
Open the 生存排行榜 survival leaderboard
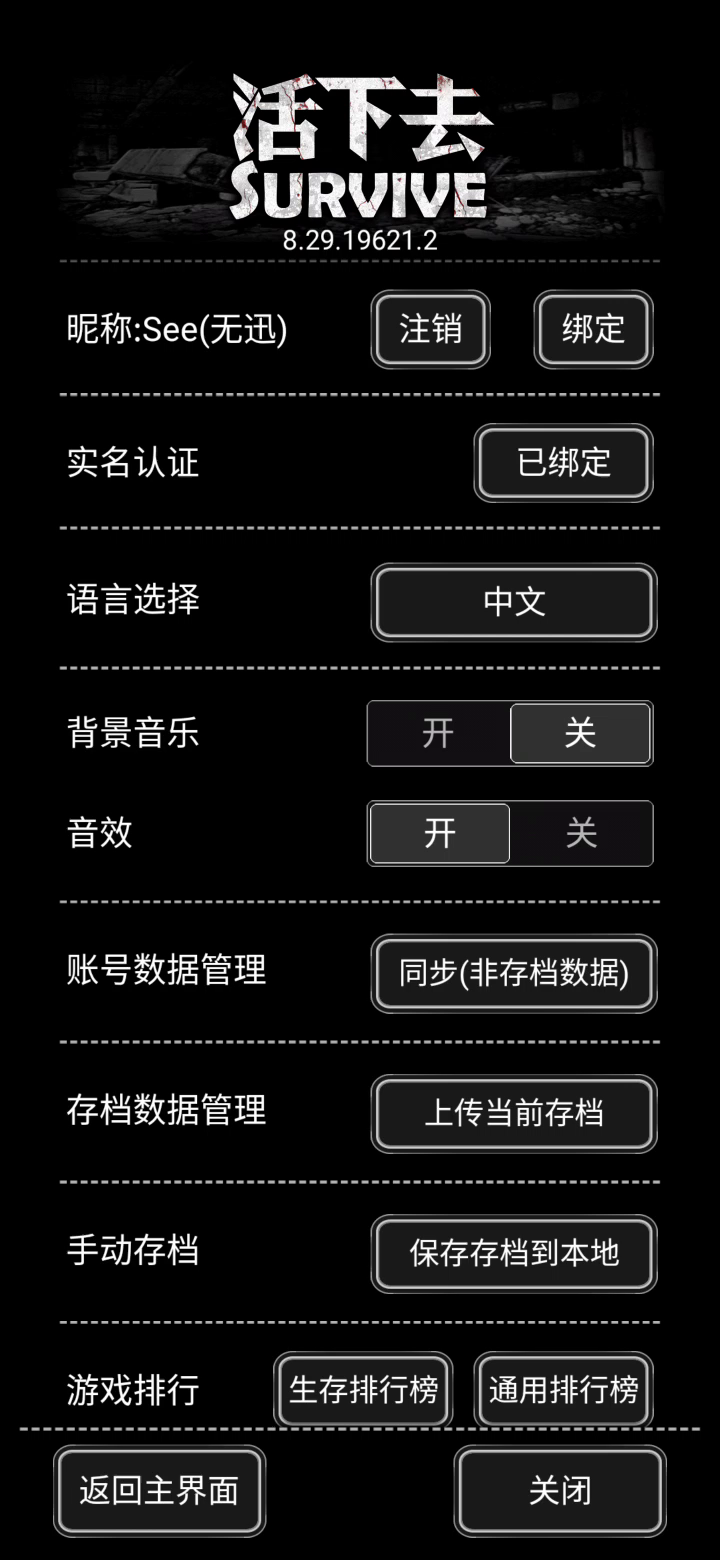(x=363, y=1390)
